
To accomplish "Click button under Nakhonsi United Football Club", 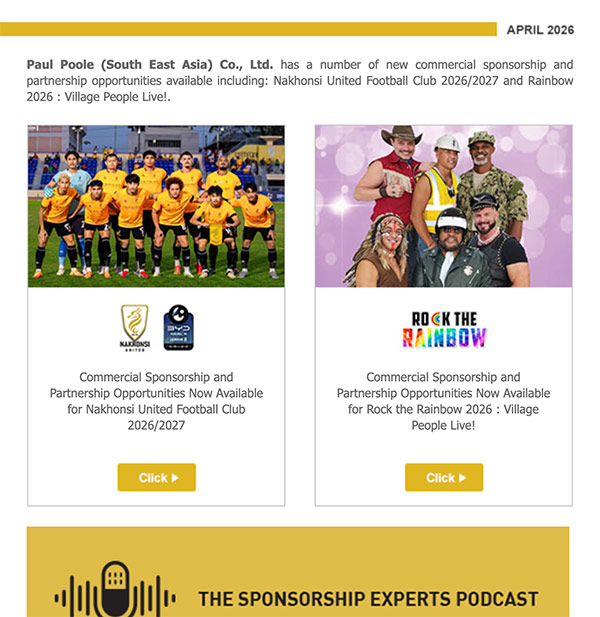I will coord(156,477).
